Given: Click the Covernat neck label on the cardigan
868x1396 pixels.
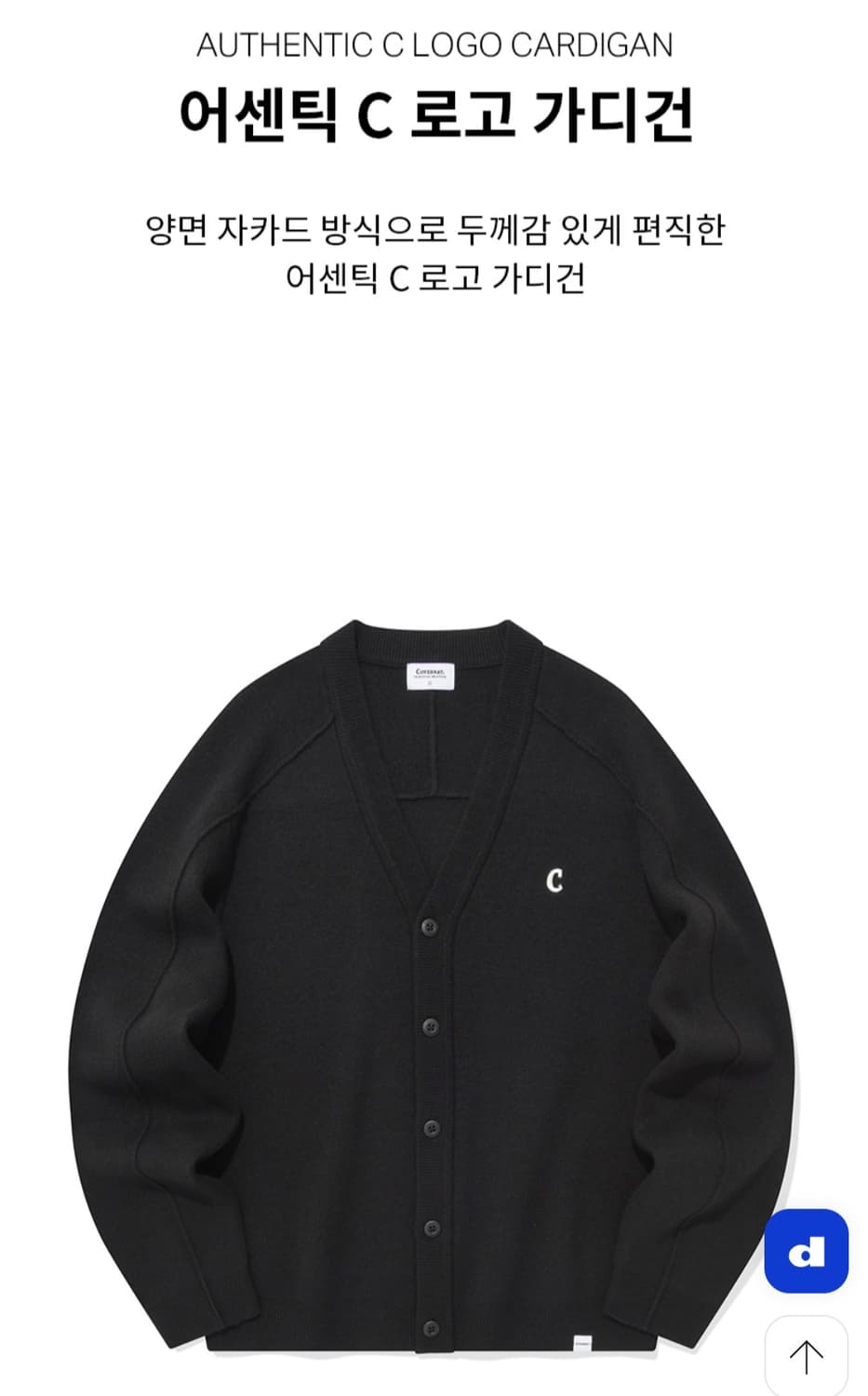Looking at the screenshot, I should coord(428,673).
